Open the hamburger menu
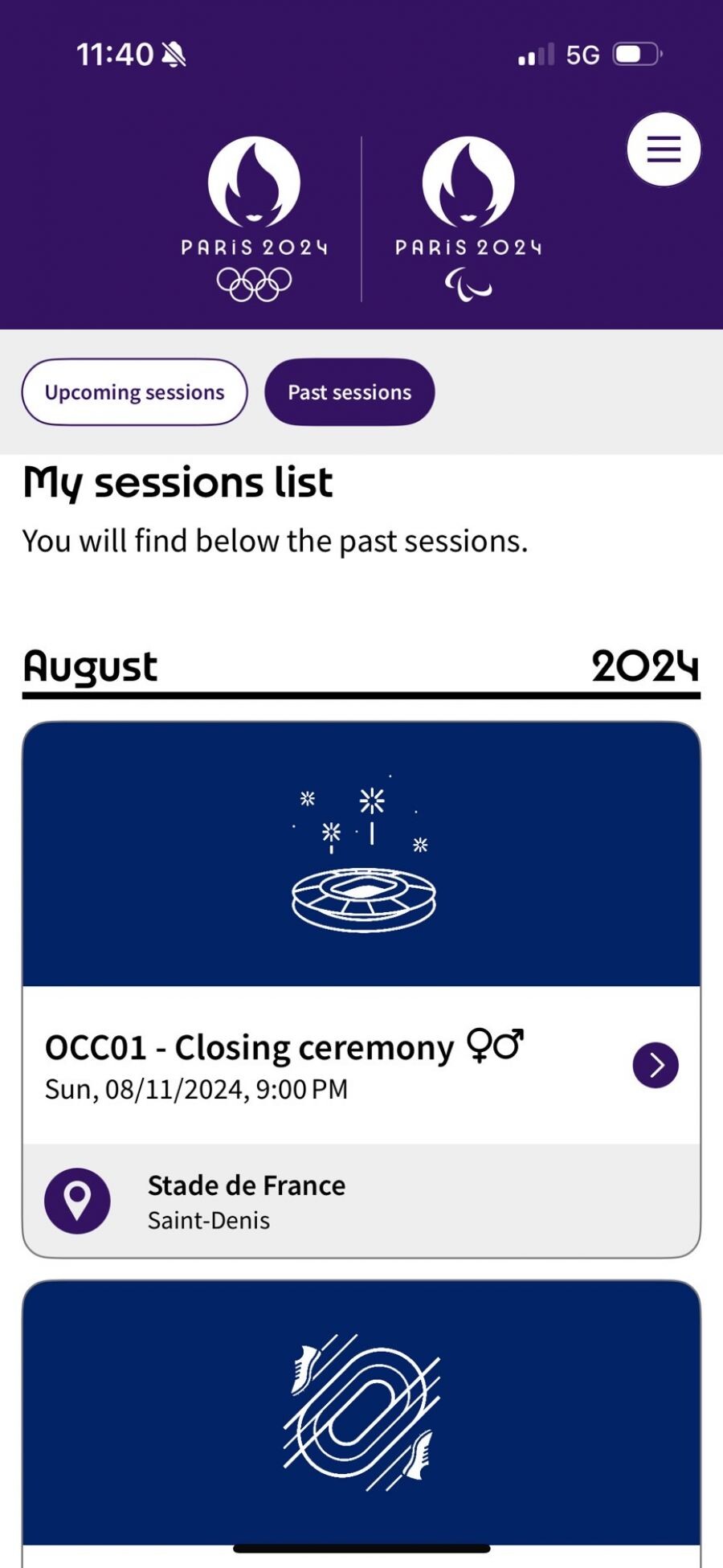723x1568 pixels. pyautogui.click(x=664, y=149)
